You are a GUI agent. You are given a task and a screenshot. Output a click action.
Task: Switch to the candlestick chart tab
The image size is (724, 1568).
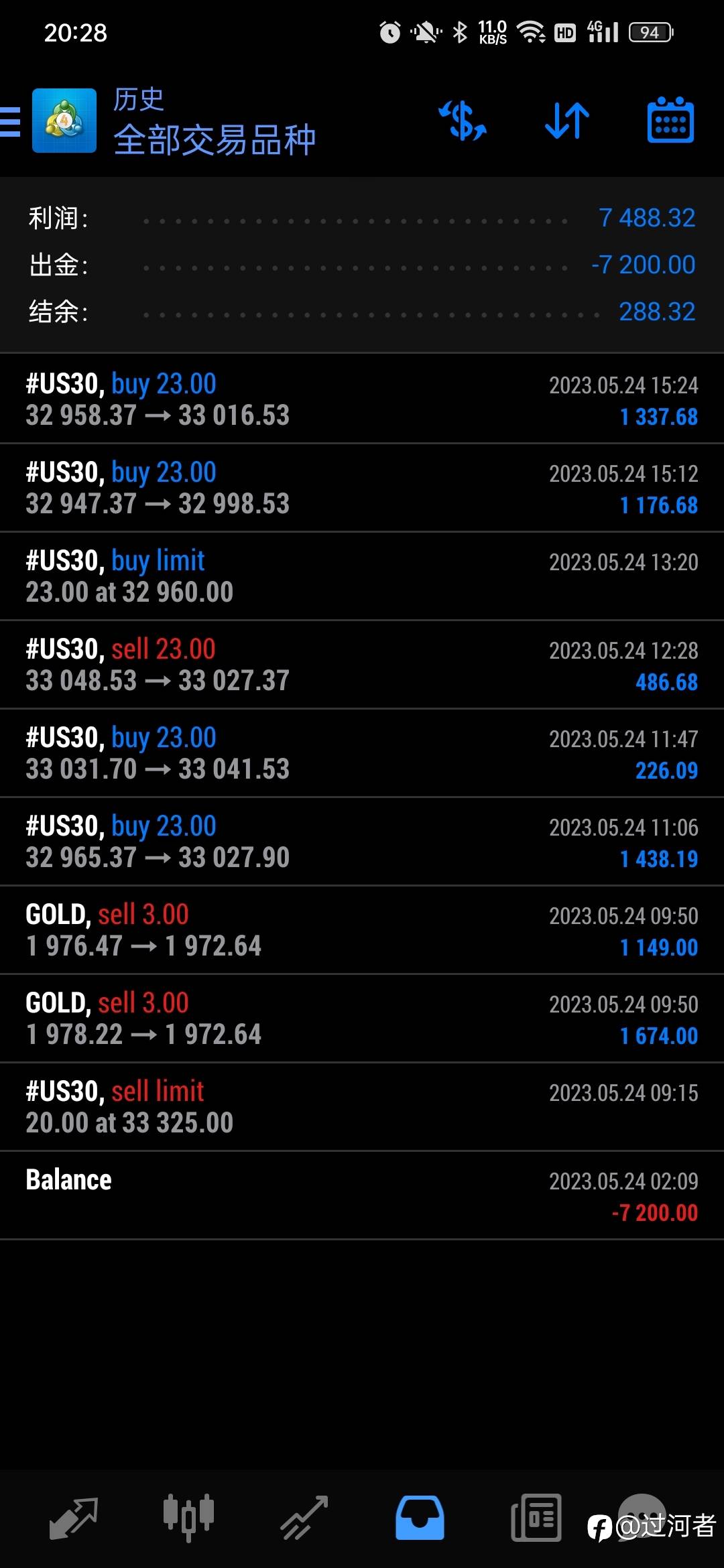188,1517
